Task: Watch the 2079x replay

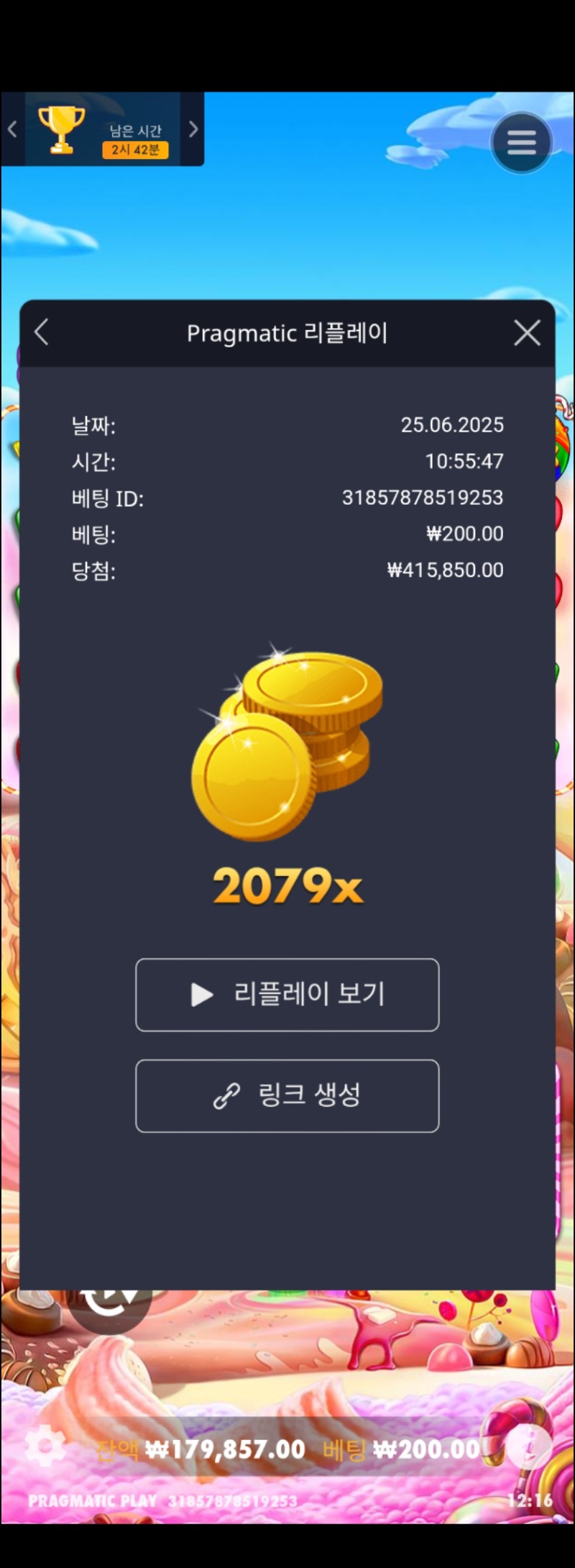Action: 287,995
